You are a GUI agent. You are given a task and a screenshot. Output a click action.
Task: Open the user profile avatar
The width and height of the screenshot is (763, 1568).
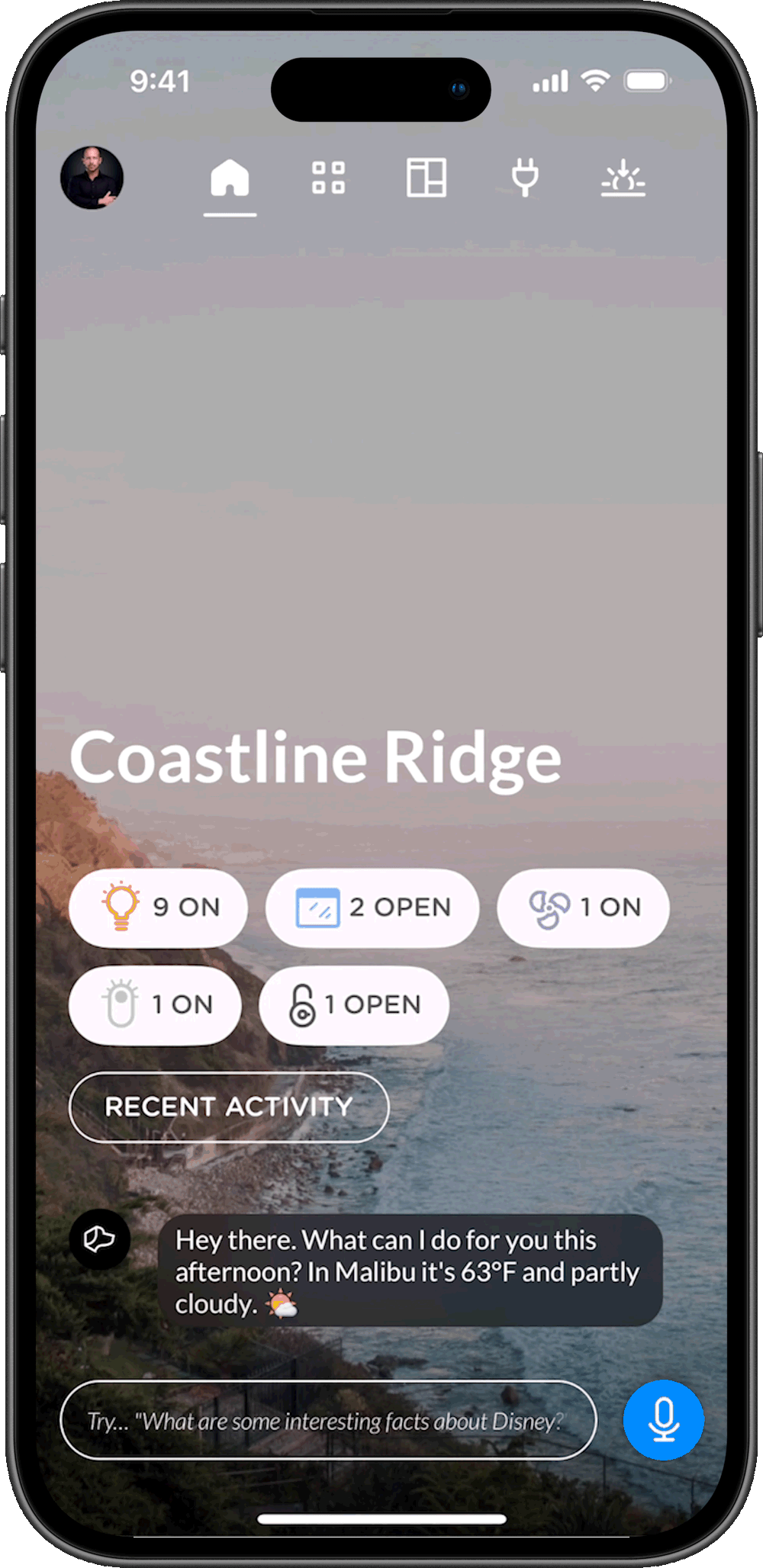click(x=92, y=178)
